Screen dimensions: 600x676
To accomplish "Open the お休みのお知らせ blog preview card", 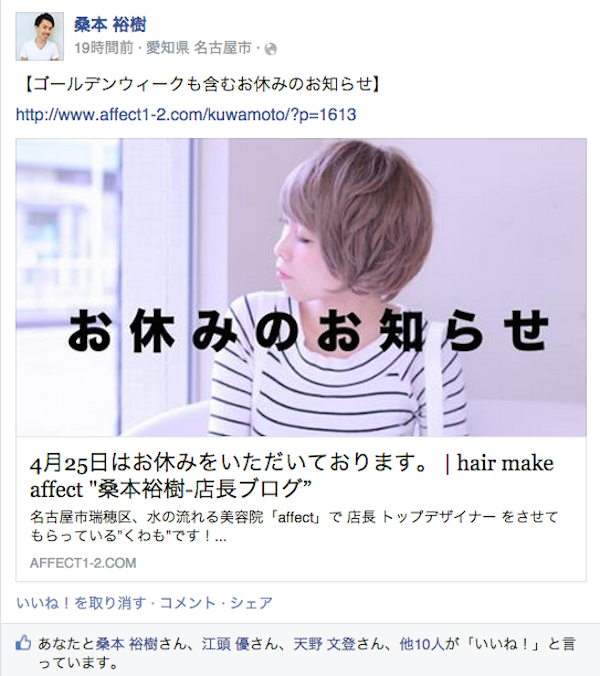I will pyautogui.click(x=300, y=360).
